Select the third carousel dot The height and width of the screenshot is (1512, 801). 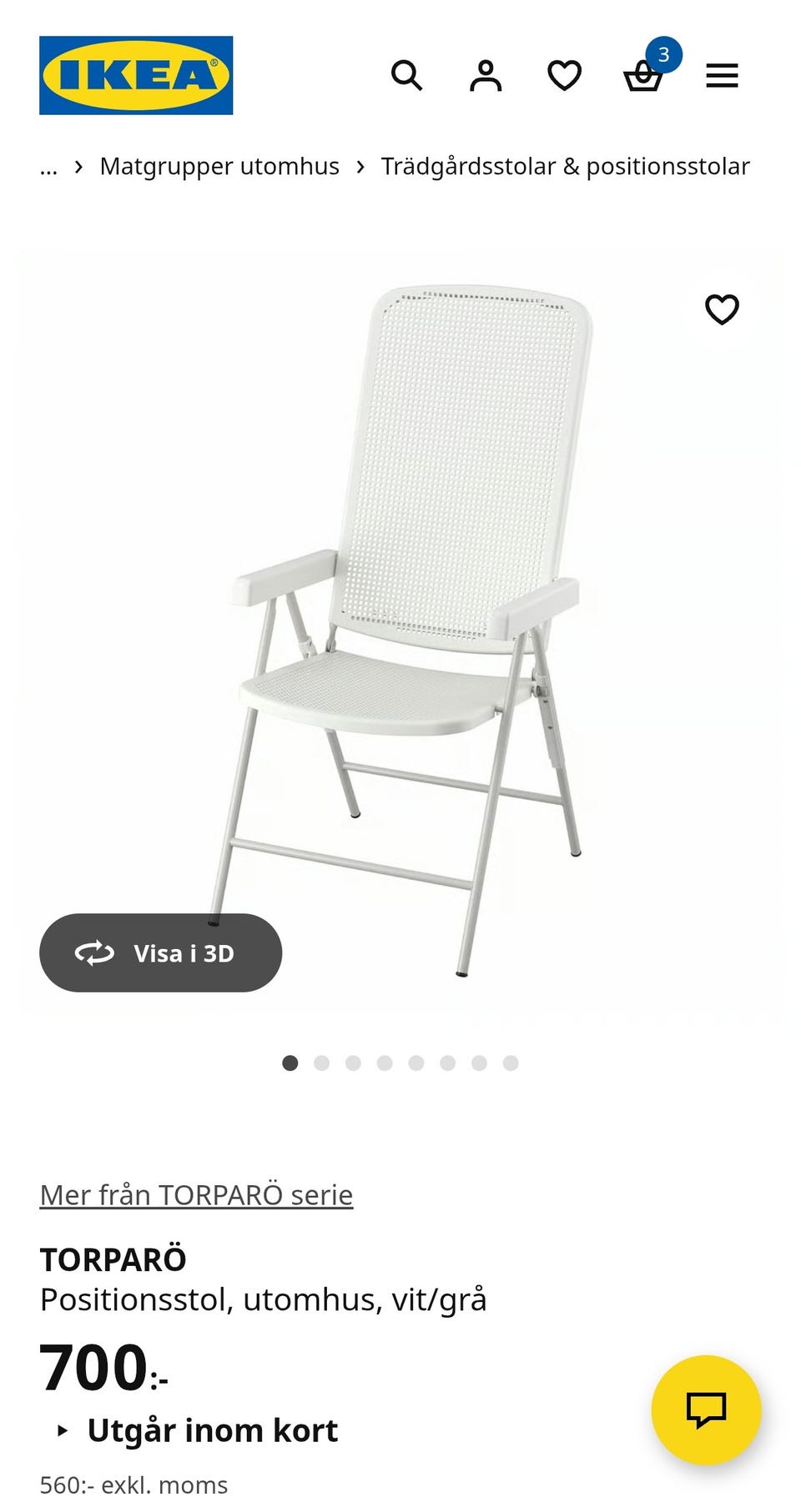(354, 1062)
